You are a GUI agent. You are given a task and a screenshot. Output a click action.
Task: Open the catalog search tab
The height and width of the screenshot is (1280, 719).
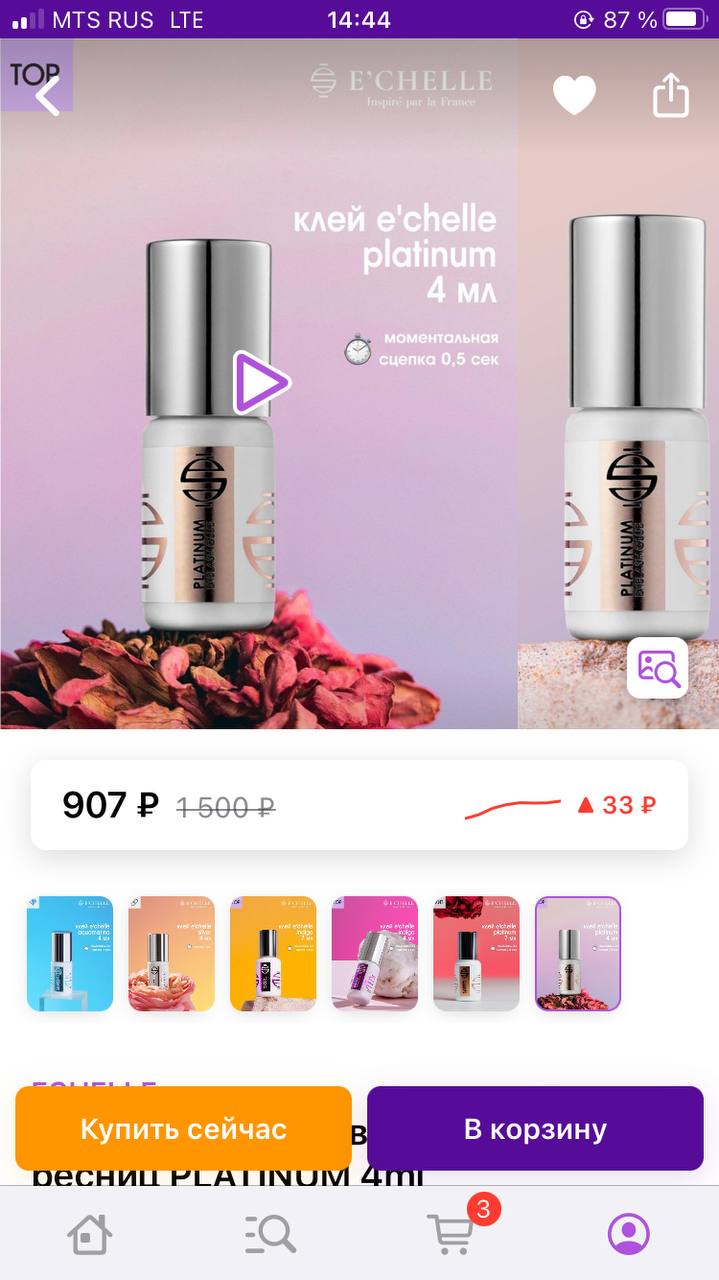pyautogui.click(x=270, y=1234)
